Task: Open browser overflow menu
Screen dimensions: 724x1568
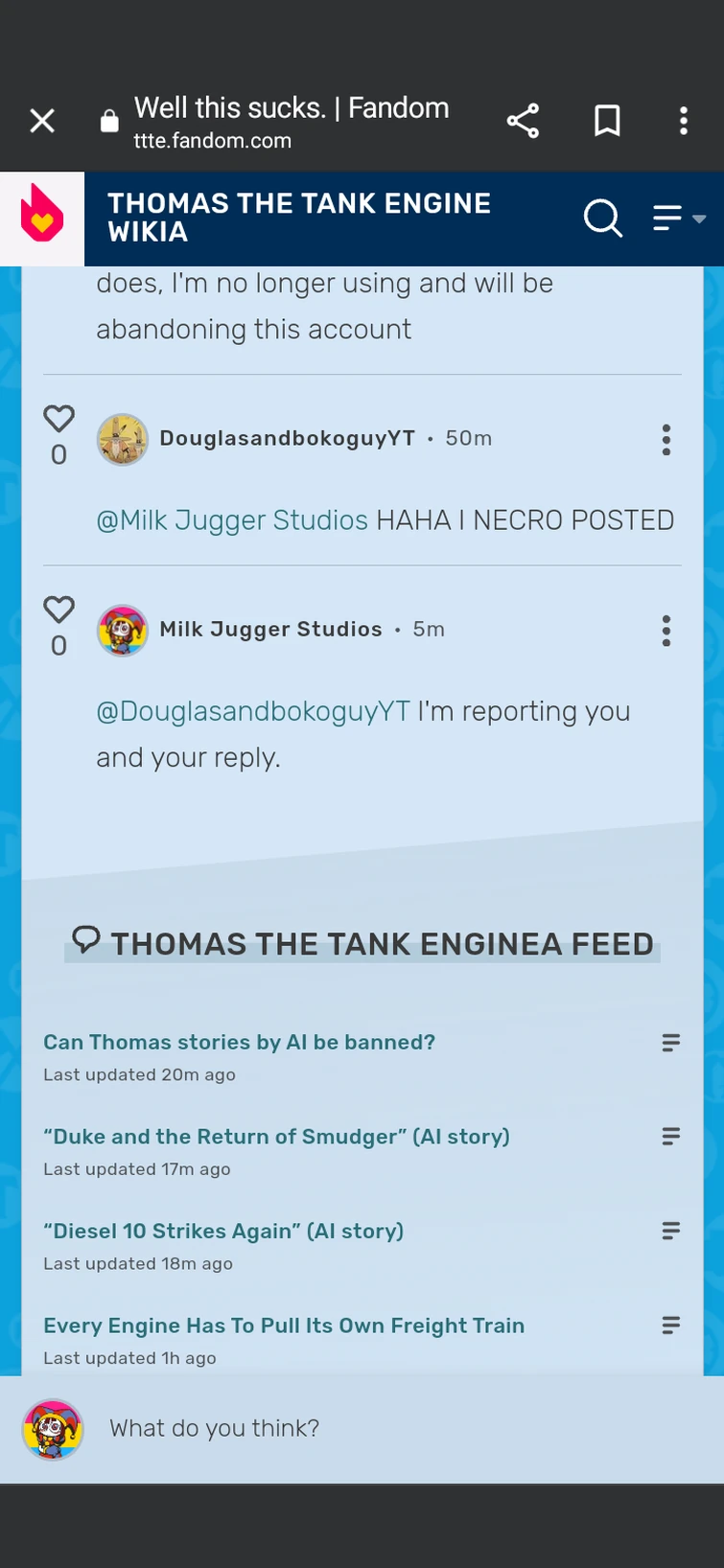Action: click(x=683, y=120)
